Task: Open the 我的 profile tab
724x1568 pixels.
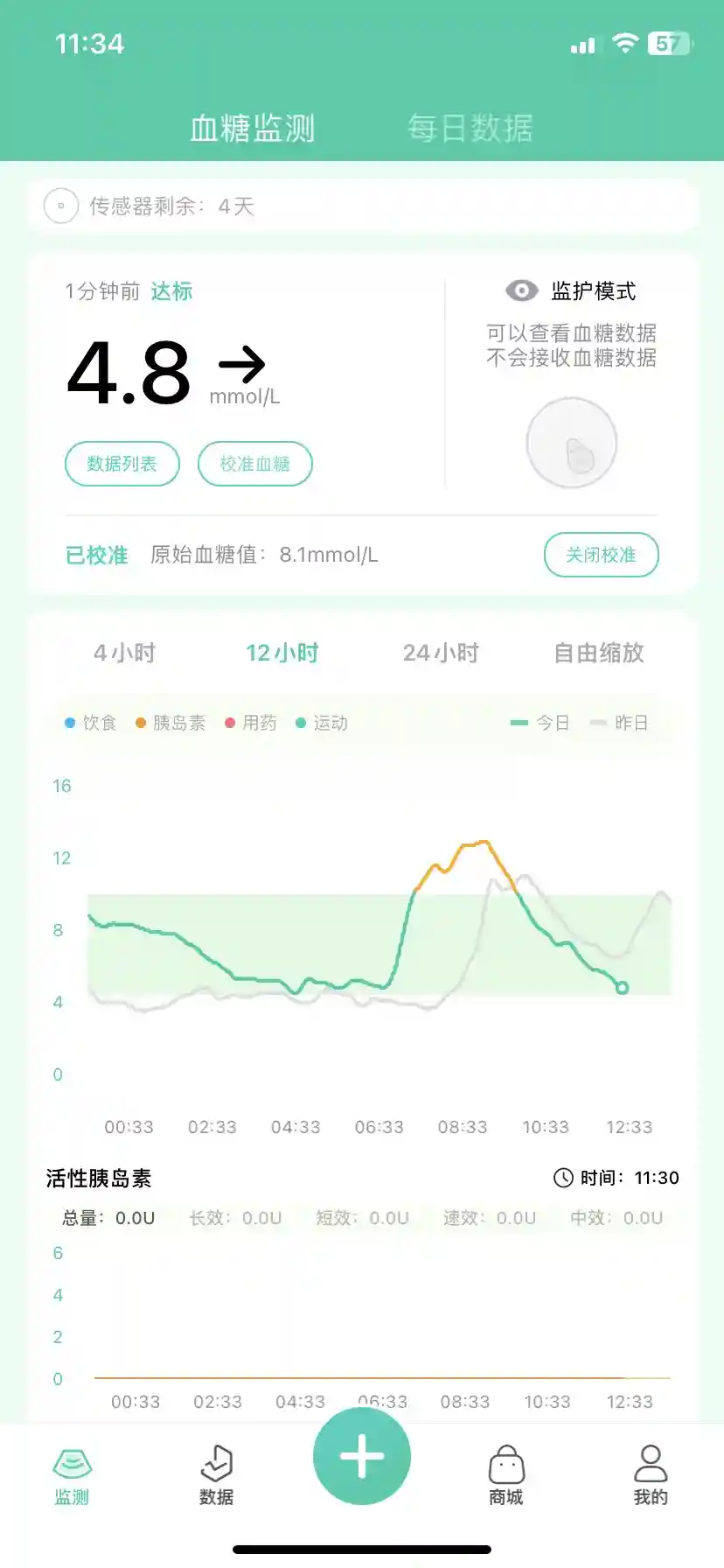Action: 651,1476
